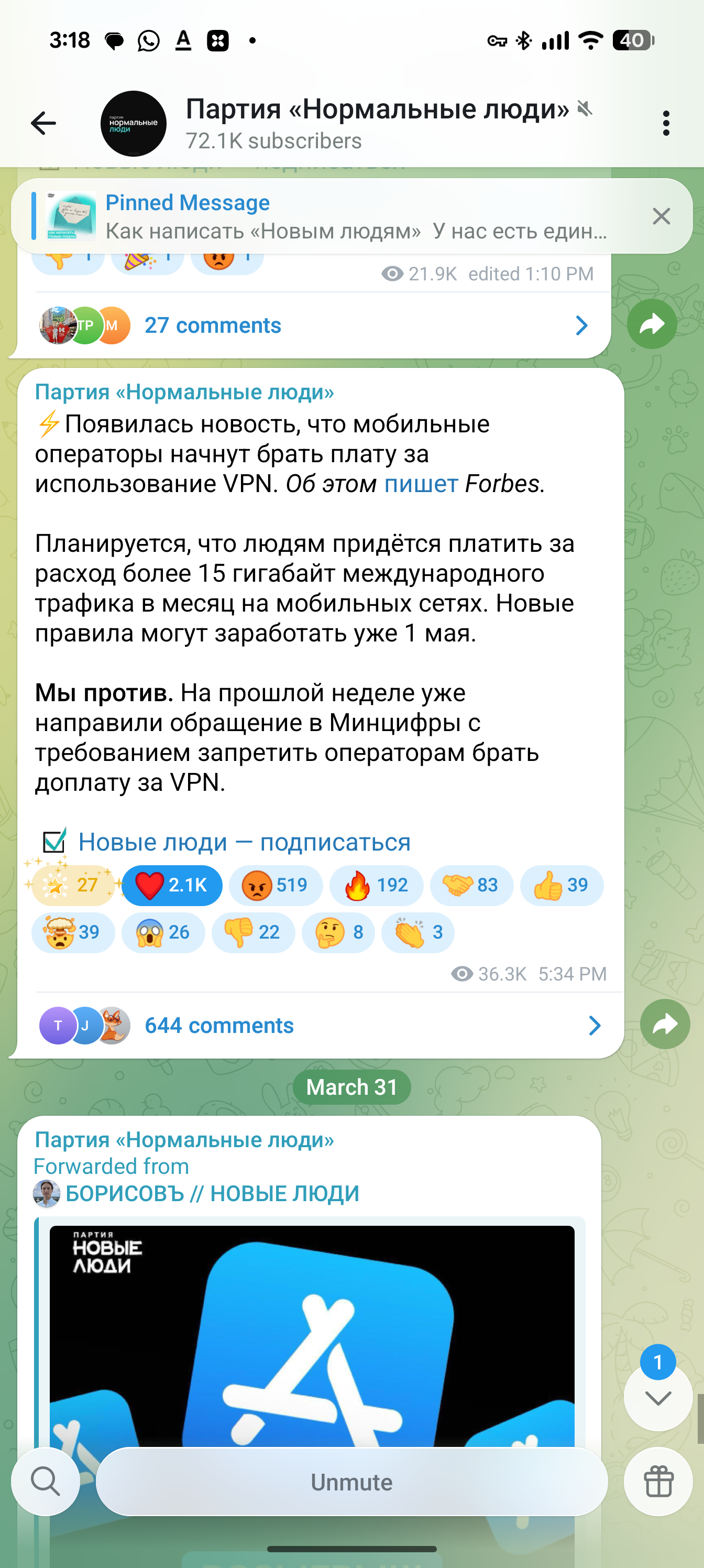Add handshake reaction with 83
The image size is (704, 1568).
[471, 885]
